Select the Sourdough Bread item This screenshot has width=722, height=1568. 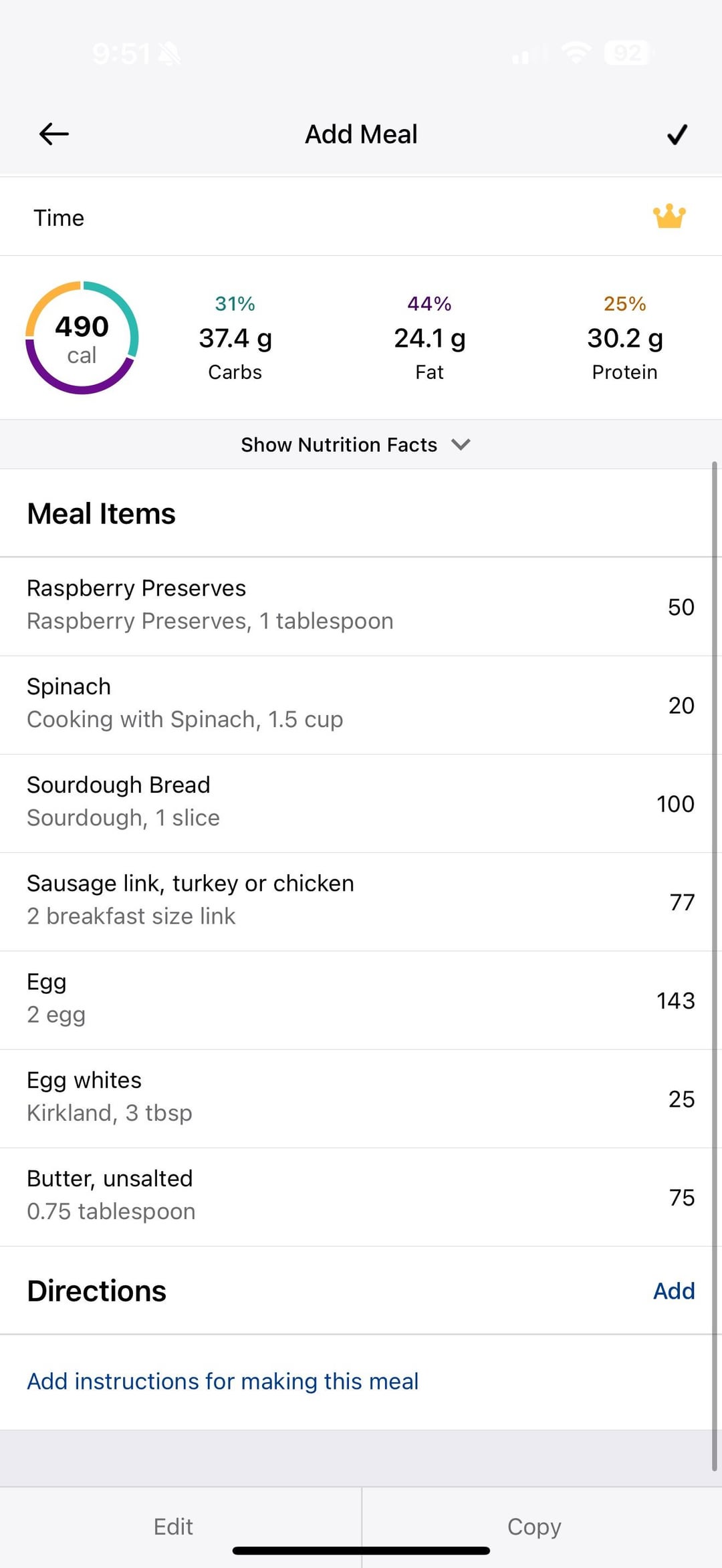coord(361,803)
